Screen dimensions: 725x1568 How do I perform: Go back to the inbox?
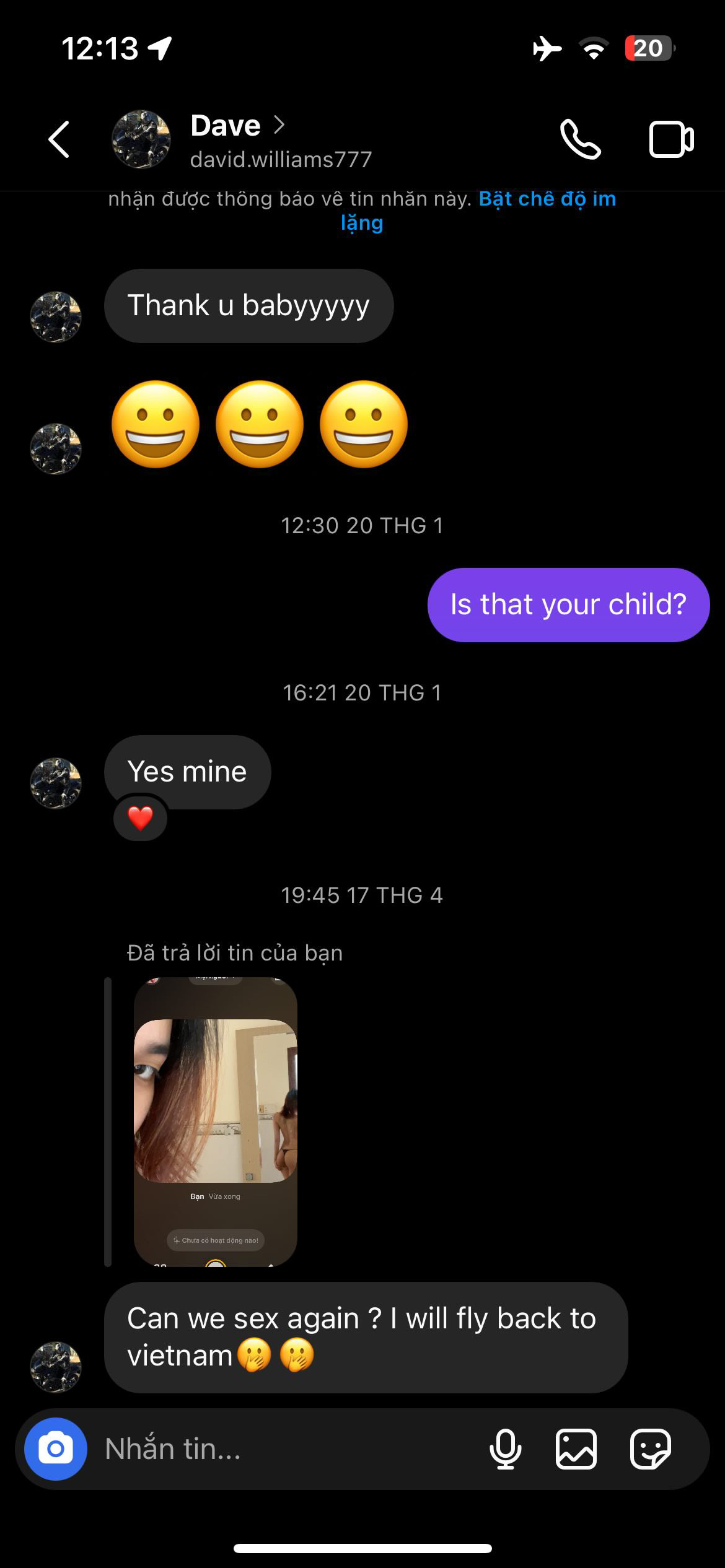59,139
